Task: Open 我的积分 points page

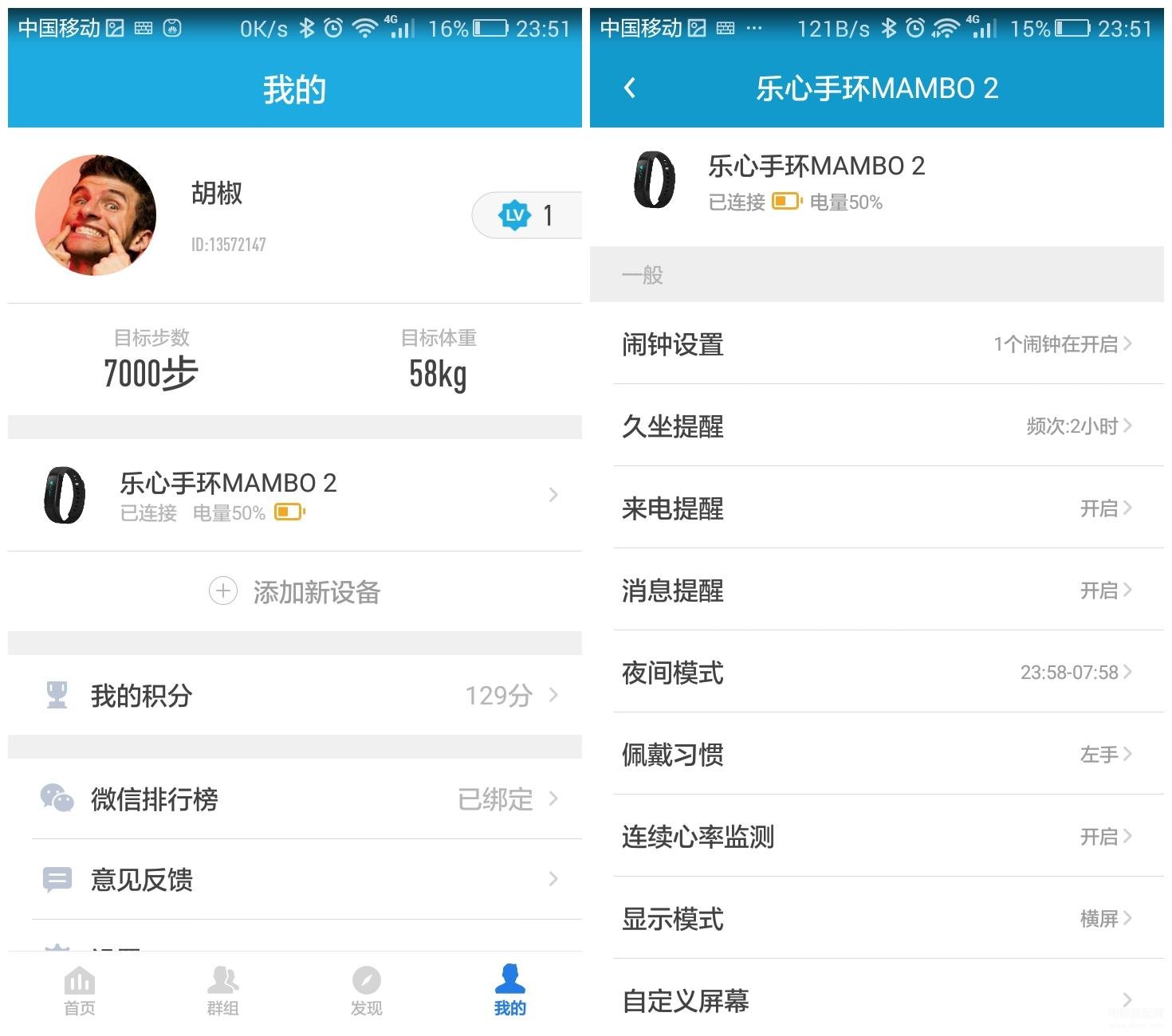Action: tap(295, 695)
